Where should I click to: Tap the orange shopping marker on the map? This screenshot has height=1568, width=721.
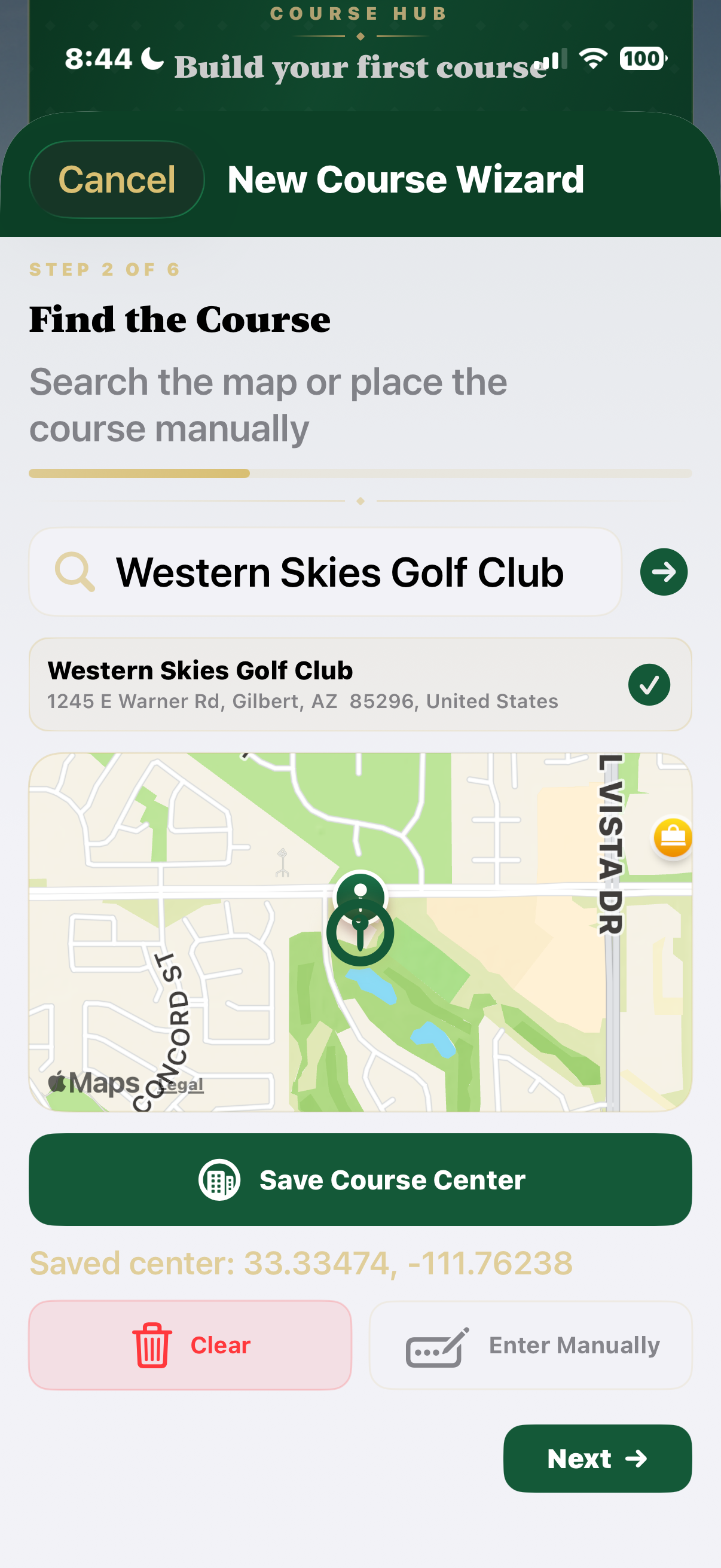[x=673, y=838]
